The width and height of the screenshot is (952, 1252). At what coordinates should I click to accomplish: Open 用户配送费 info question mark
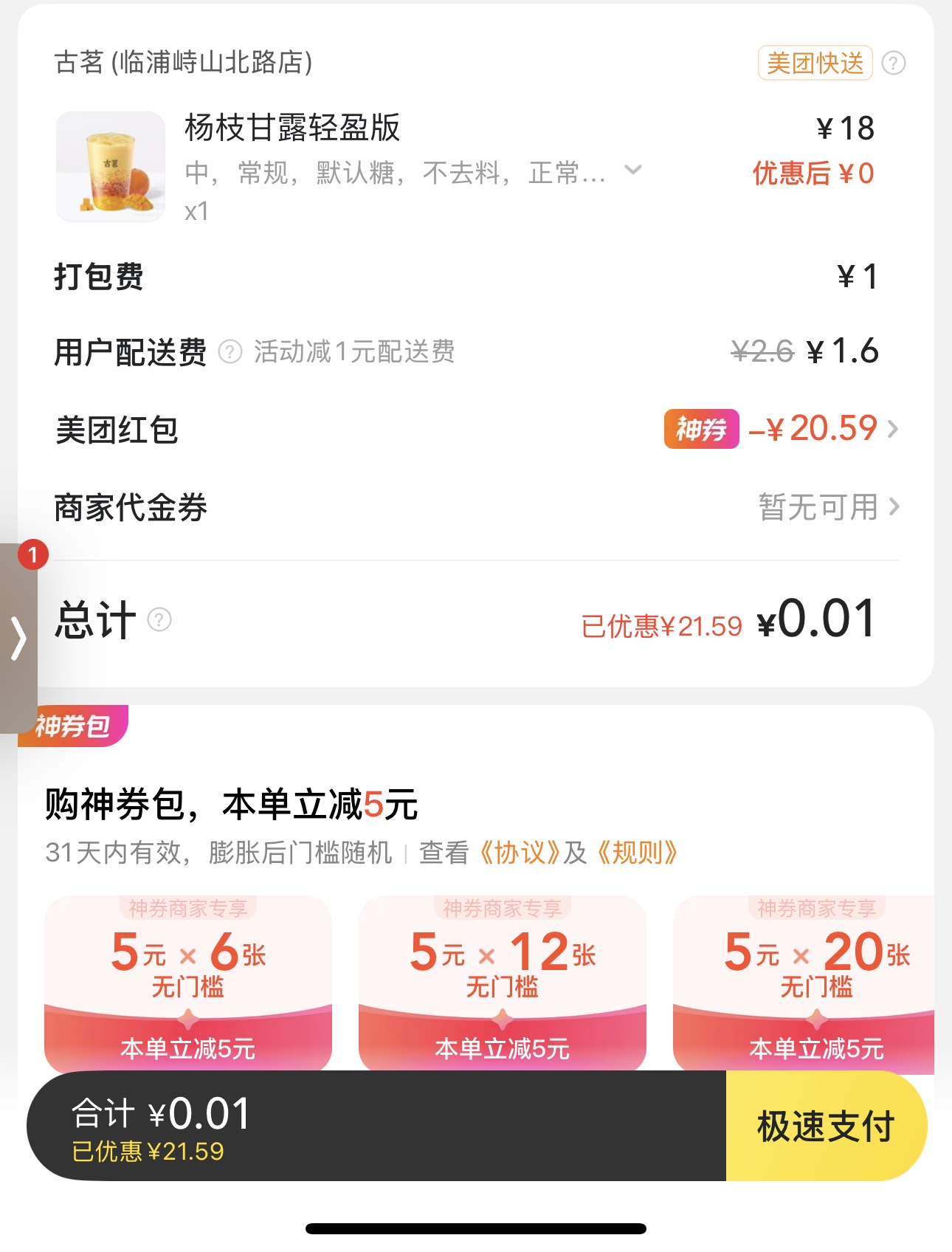[230, 352]
